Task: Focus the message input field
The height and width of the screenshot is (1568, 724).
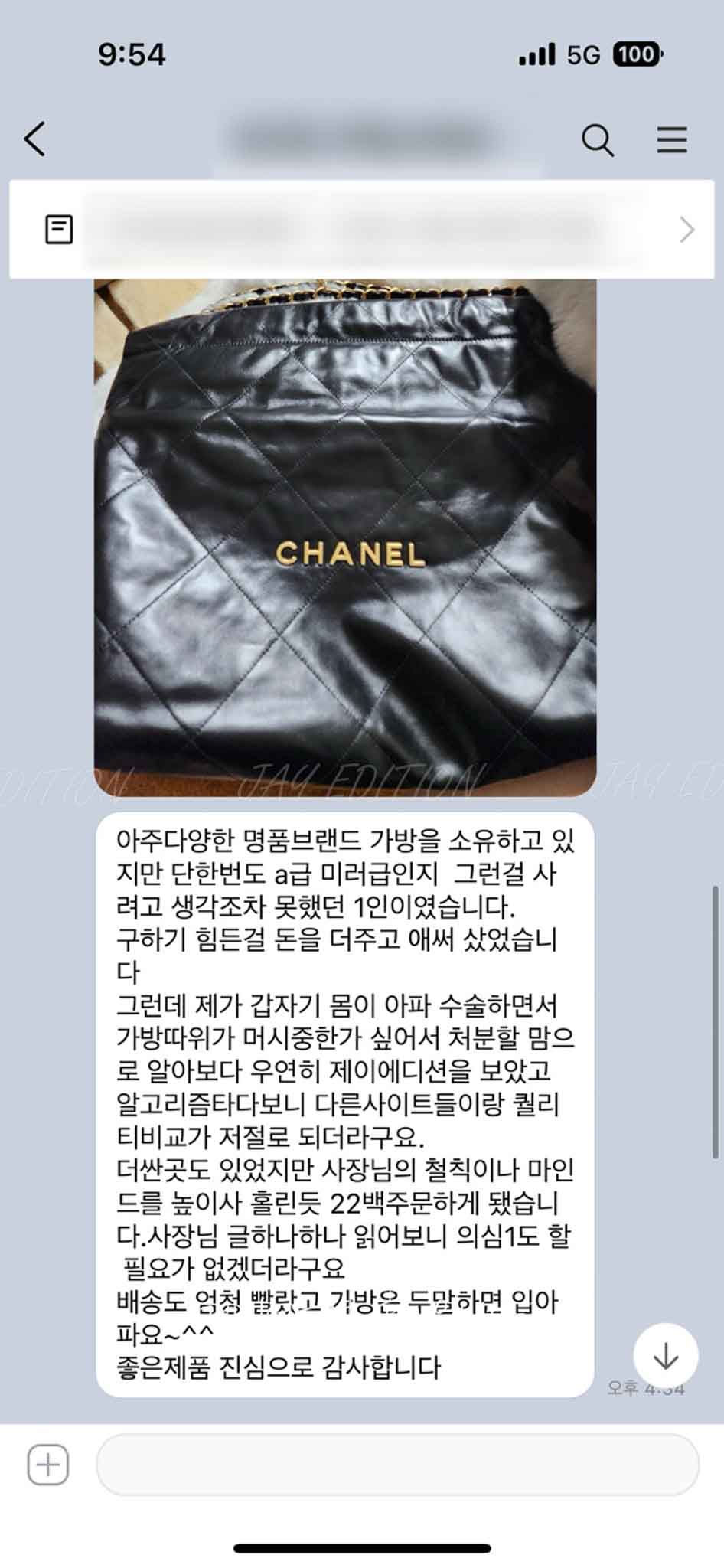Action: click(397, 1465)
